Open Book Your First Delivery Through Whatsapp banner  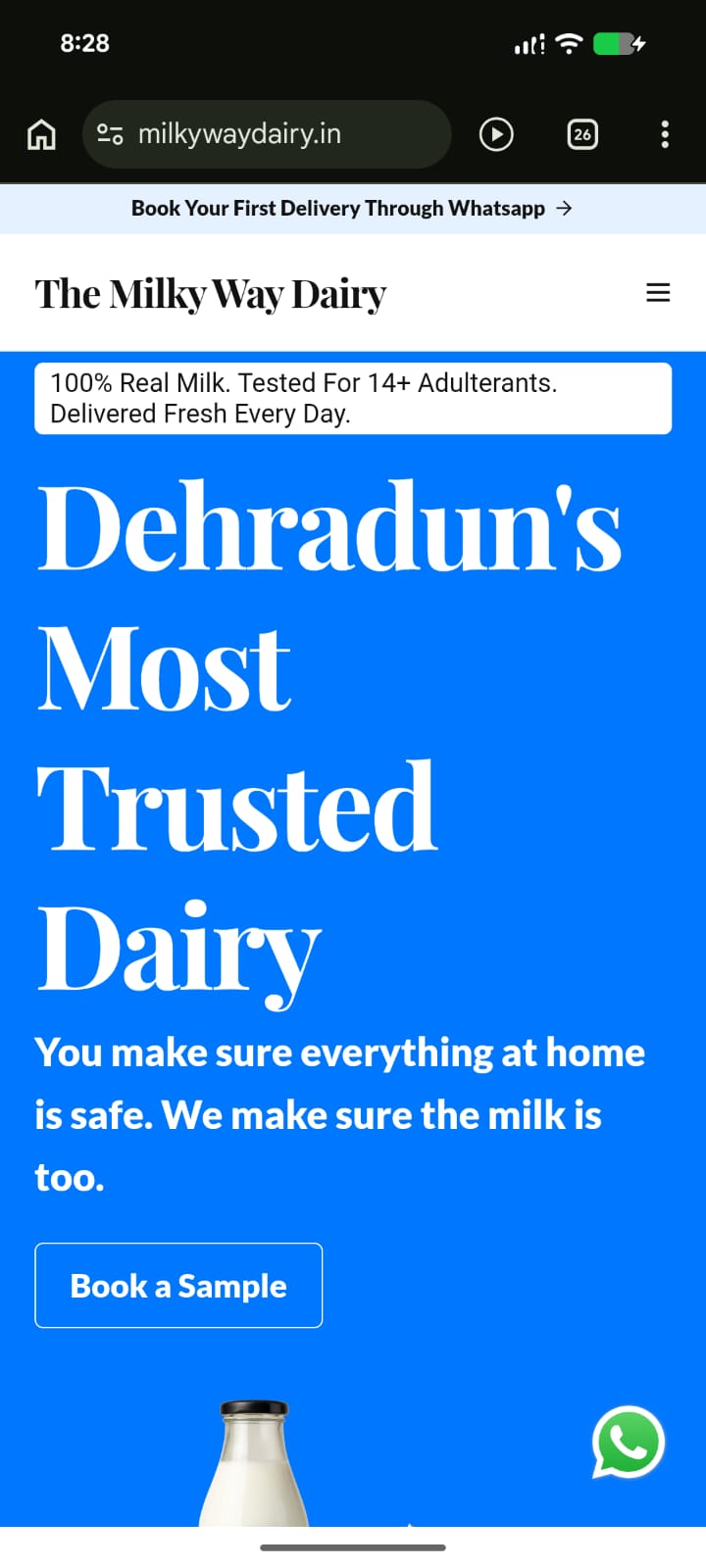(x=352, y=209)
